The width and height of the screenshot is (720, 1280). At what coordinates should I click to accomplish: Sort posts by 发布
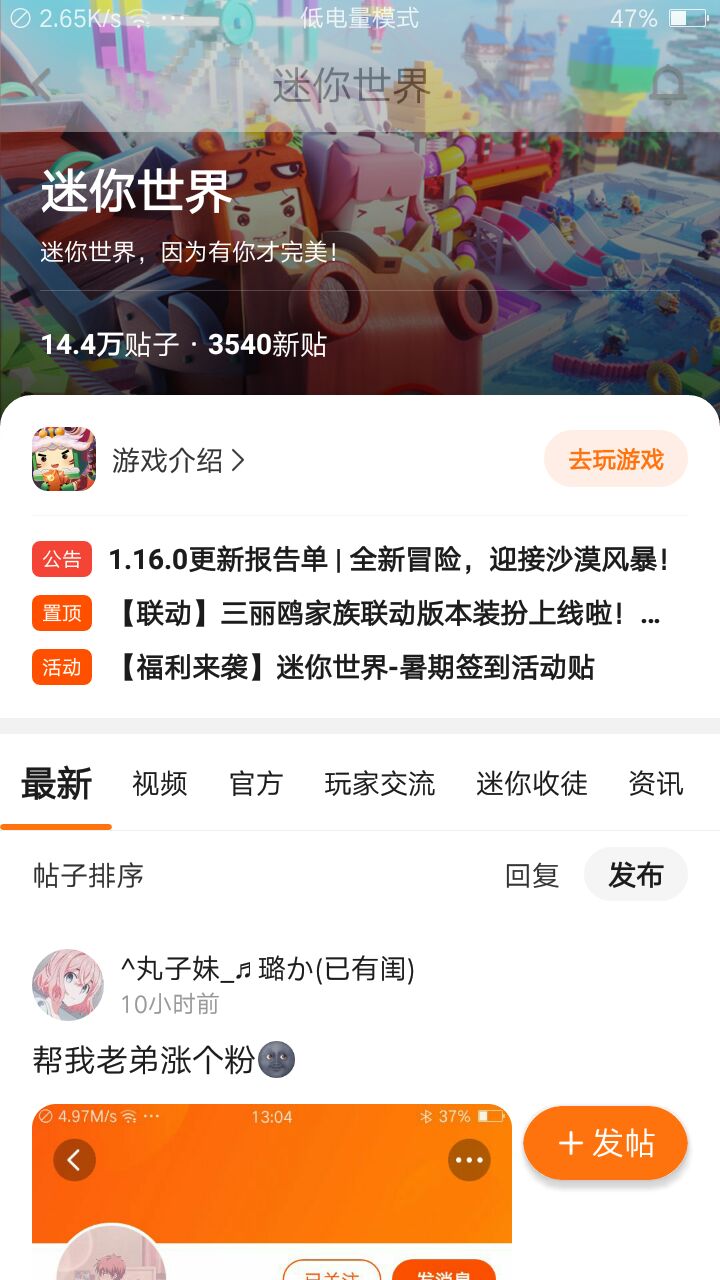click(x=636, y=875)
